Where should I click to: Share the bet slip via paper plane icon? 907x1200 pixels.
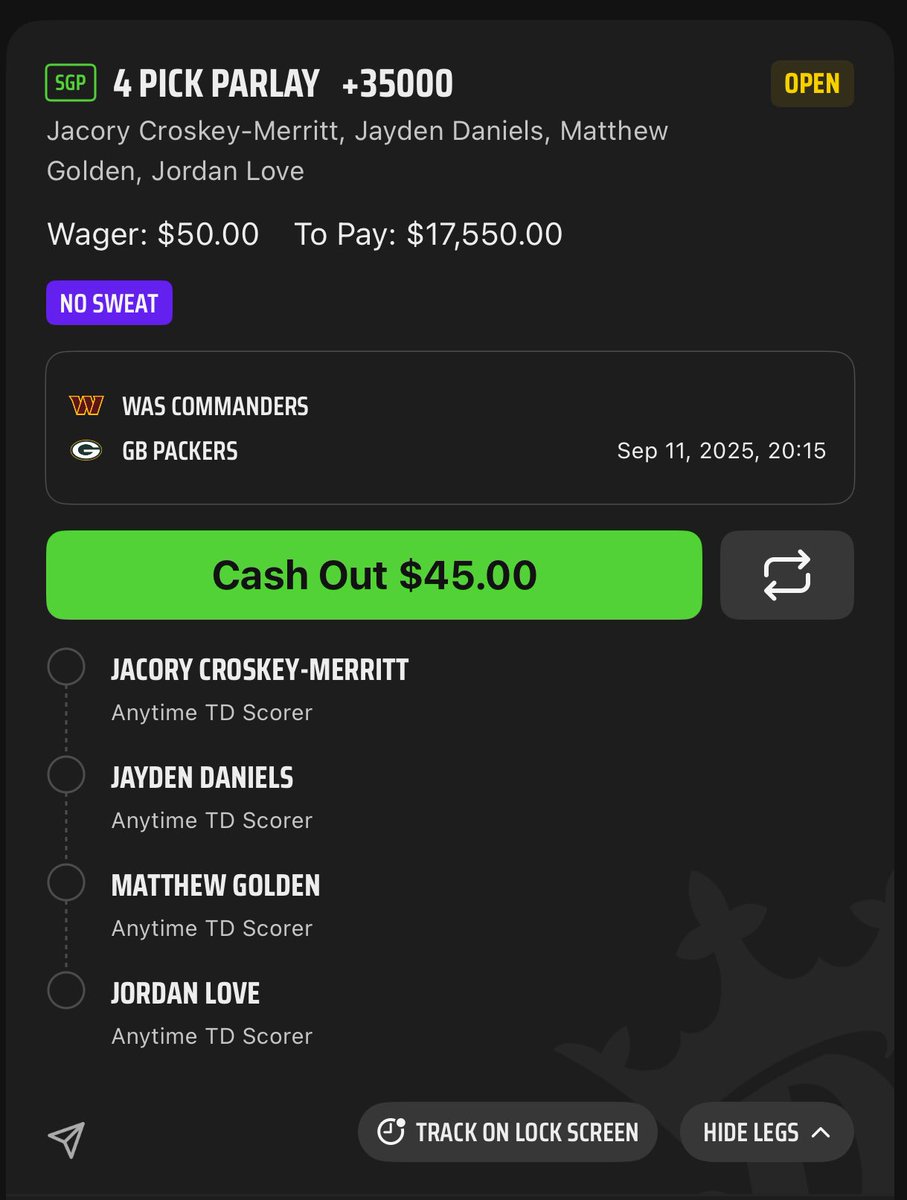coord(67,1139)
